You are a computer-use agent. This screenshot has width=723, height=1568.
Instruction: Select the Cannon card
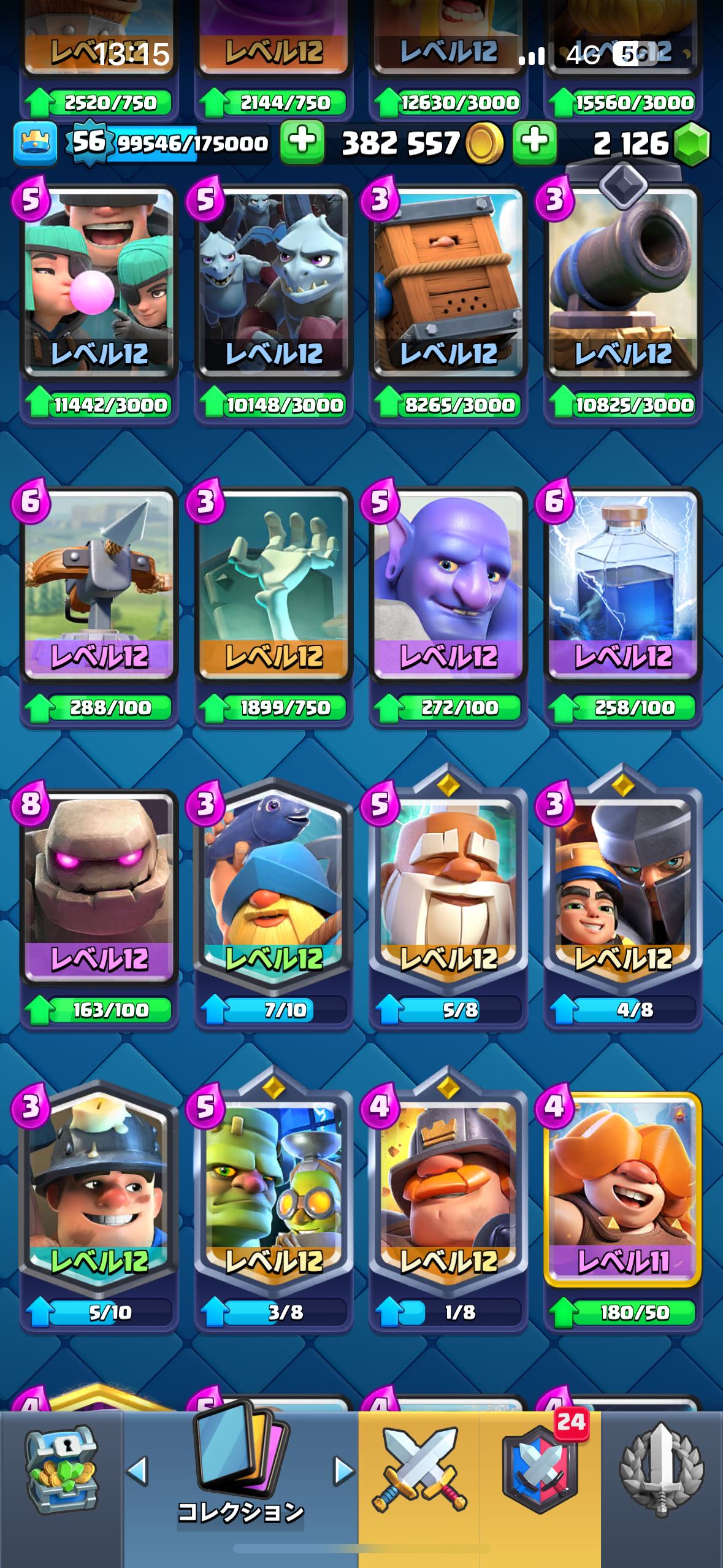click(x=623, y=282)
